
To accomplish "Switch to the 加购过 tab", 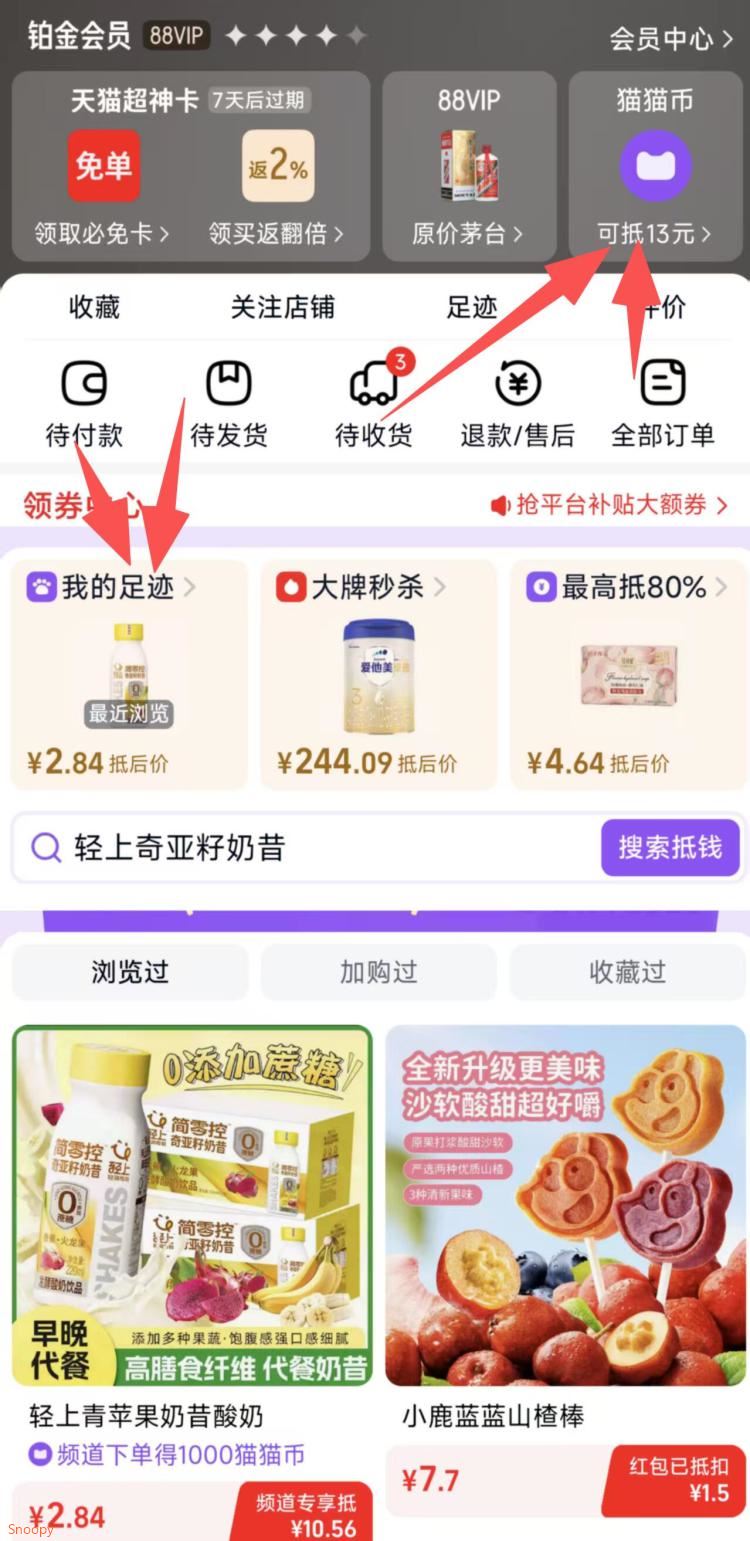I will (379, 972).
